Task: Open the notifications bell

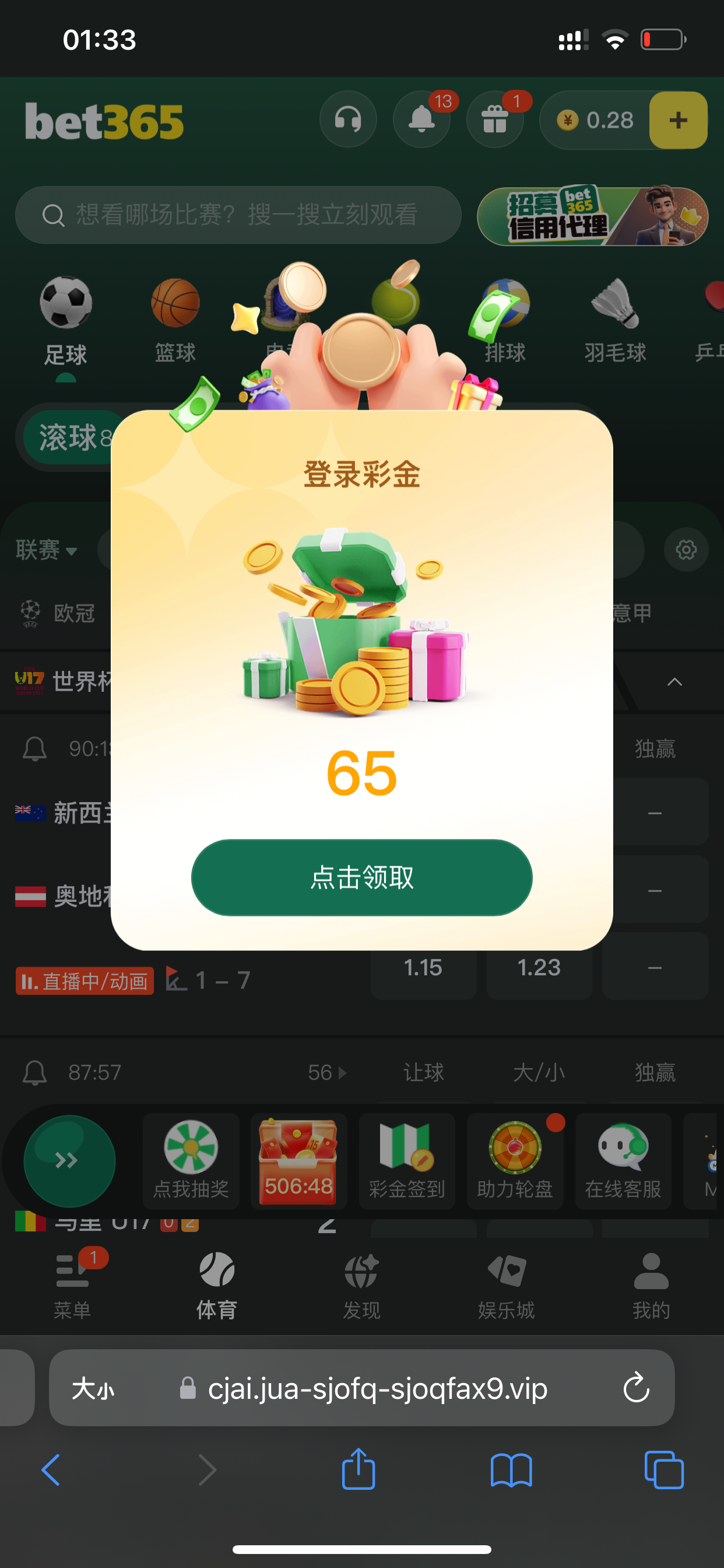Action: [421, 120]
